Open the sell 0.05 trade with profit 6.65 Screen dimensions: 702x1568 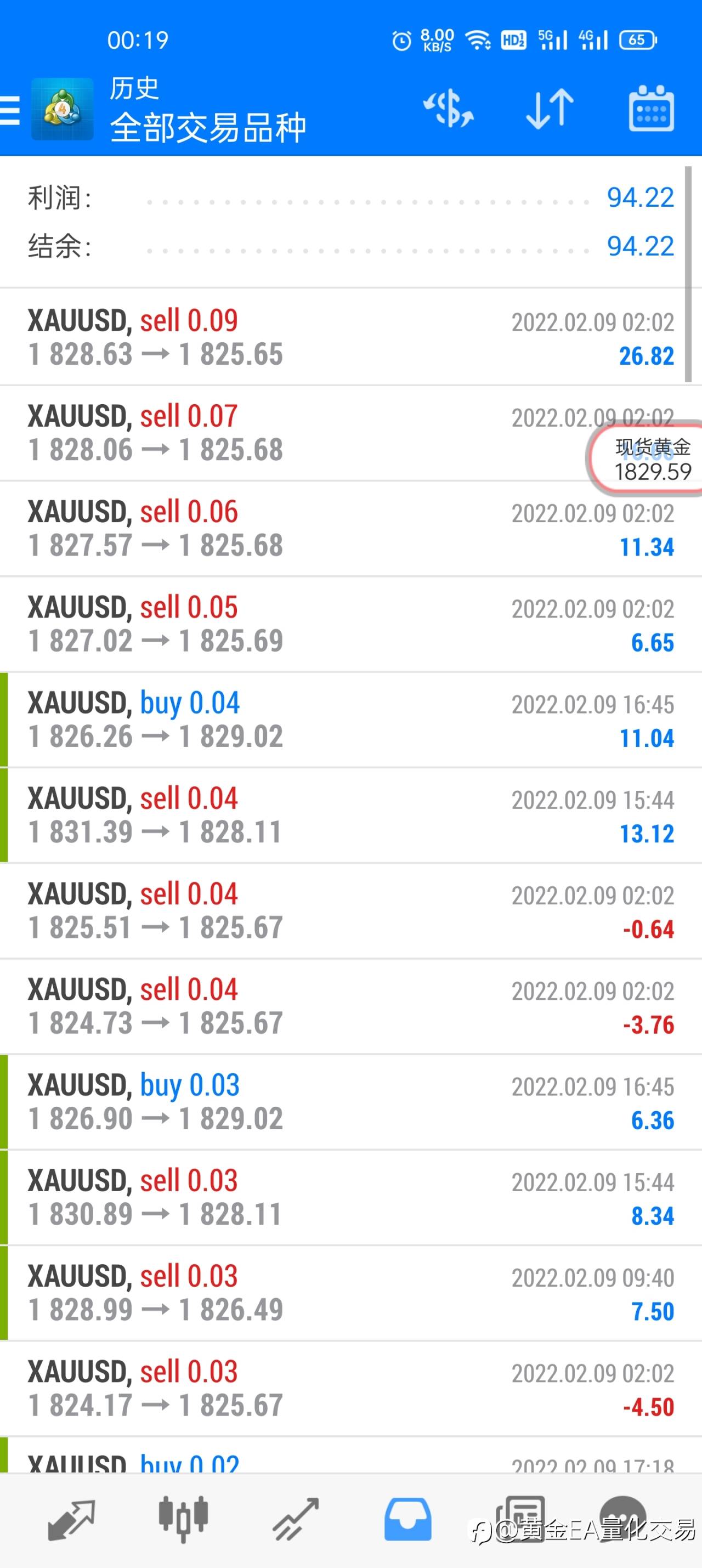(x=350, y=624)
